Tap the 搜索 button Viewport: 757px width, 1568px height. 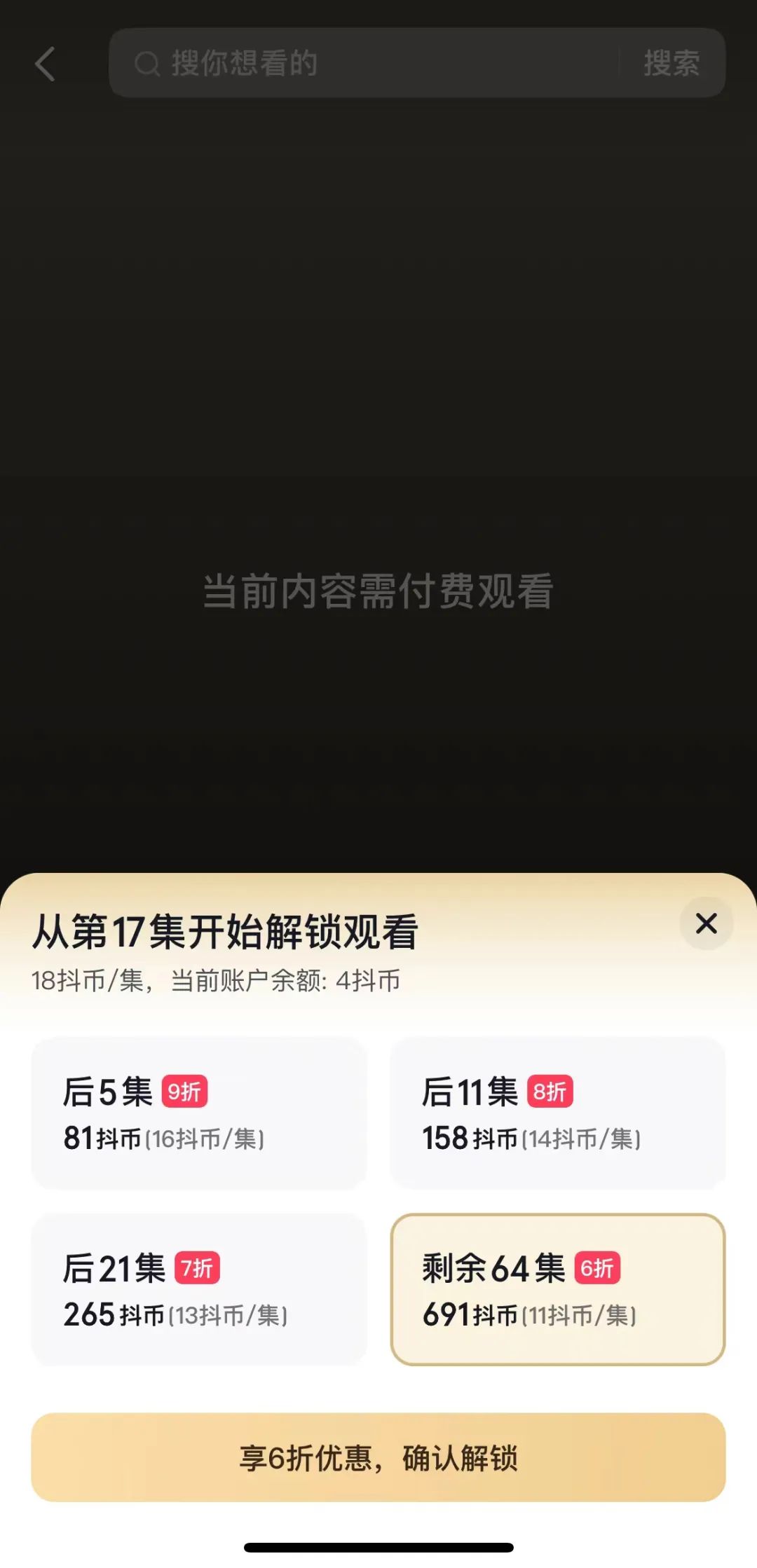click(x=671, y=63)
